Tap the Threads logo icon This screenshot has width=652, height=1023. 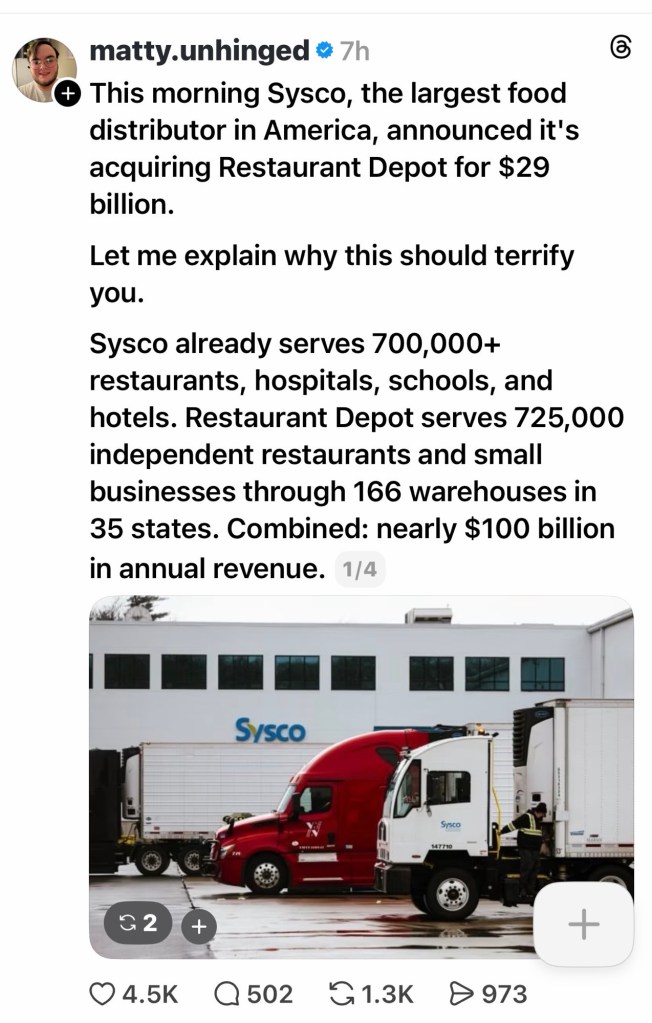[620, 49]
